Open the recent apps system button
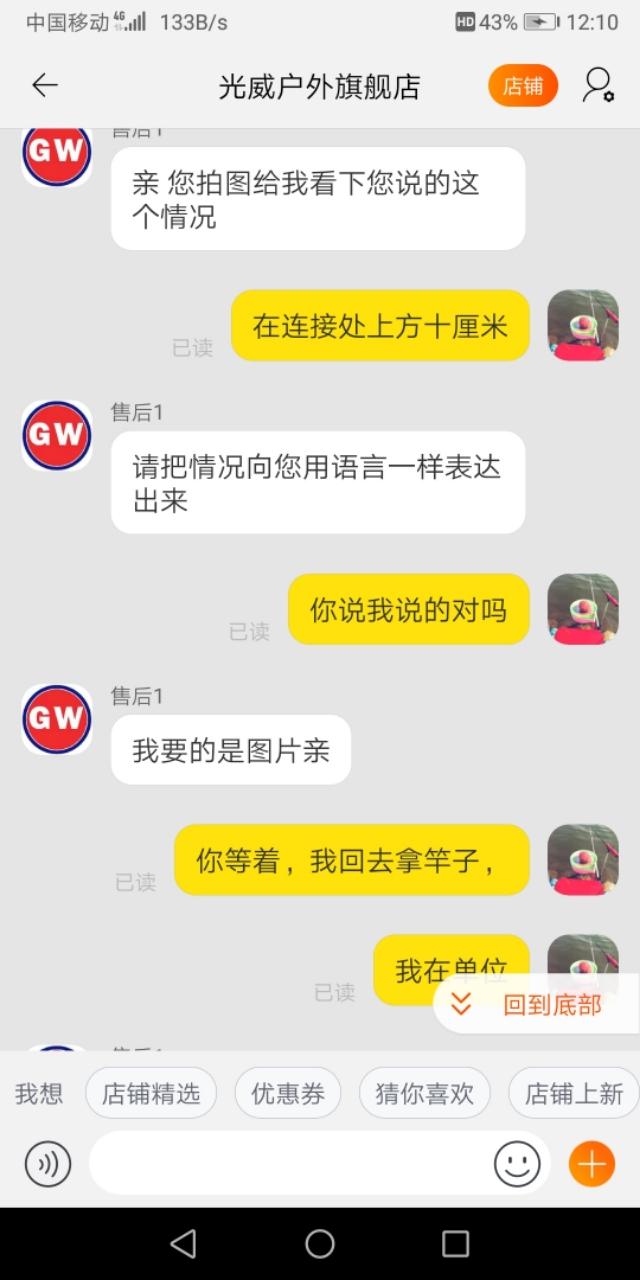The height and width of the screenshot is (1280, 640). (x=456, y=1243)
